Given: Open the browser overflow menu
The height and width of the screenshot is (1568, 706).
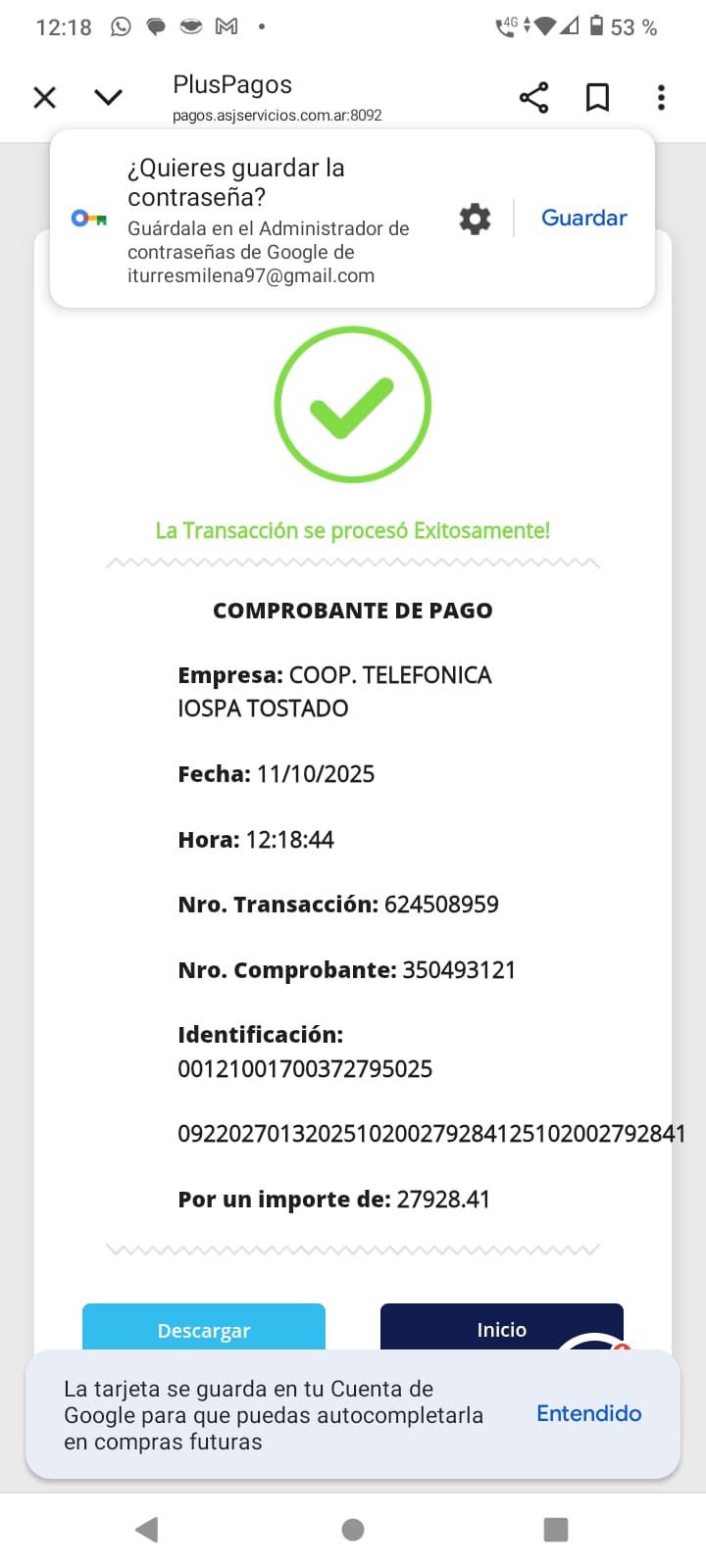Looking at the screenshot, I should [661, 97].
